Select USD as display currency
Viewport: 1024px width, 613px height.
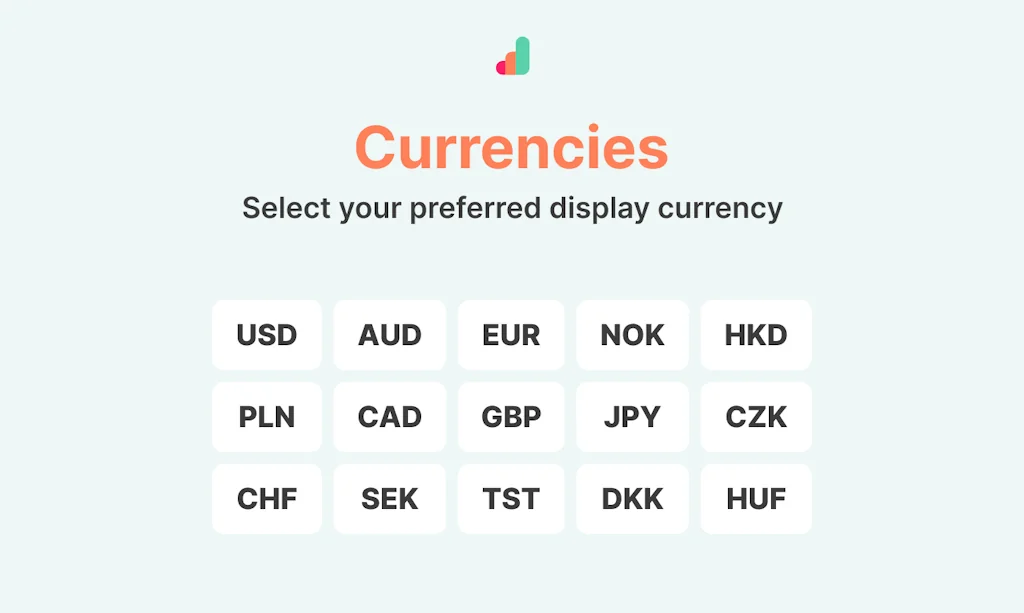pos(267,335)
